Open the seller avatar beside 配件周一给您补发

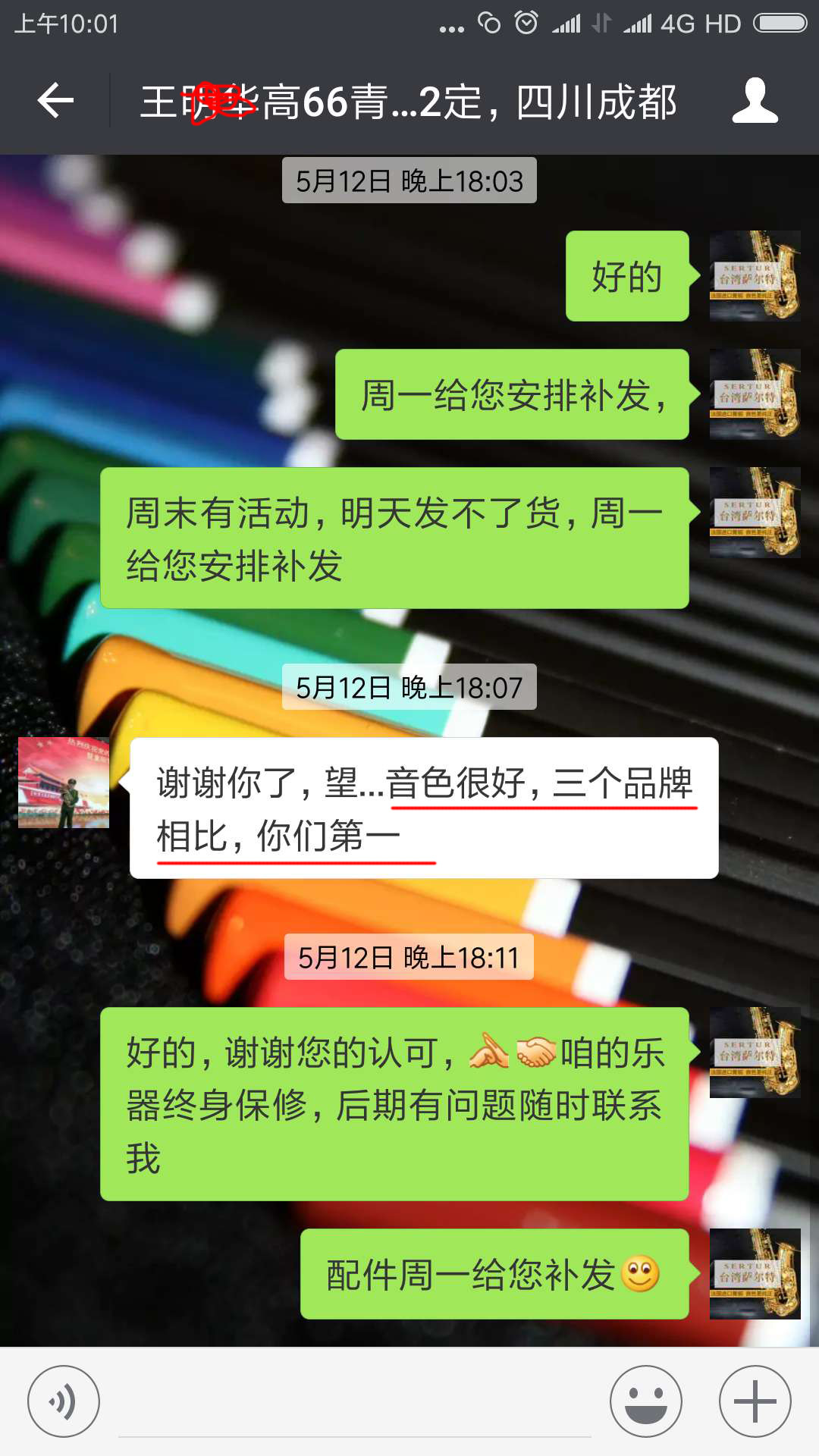coord(755,1274)
